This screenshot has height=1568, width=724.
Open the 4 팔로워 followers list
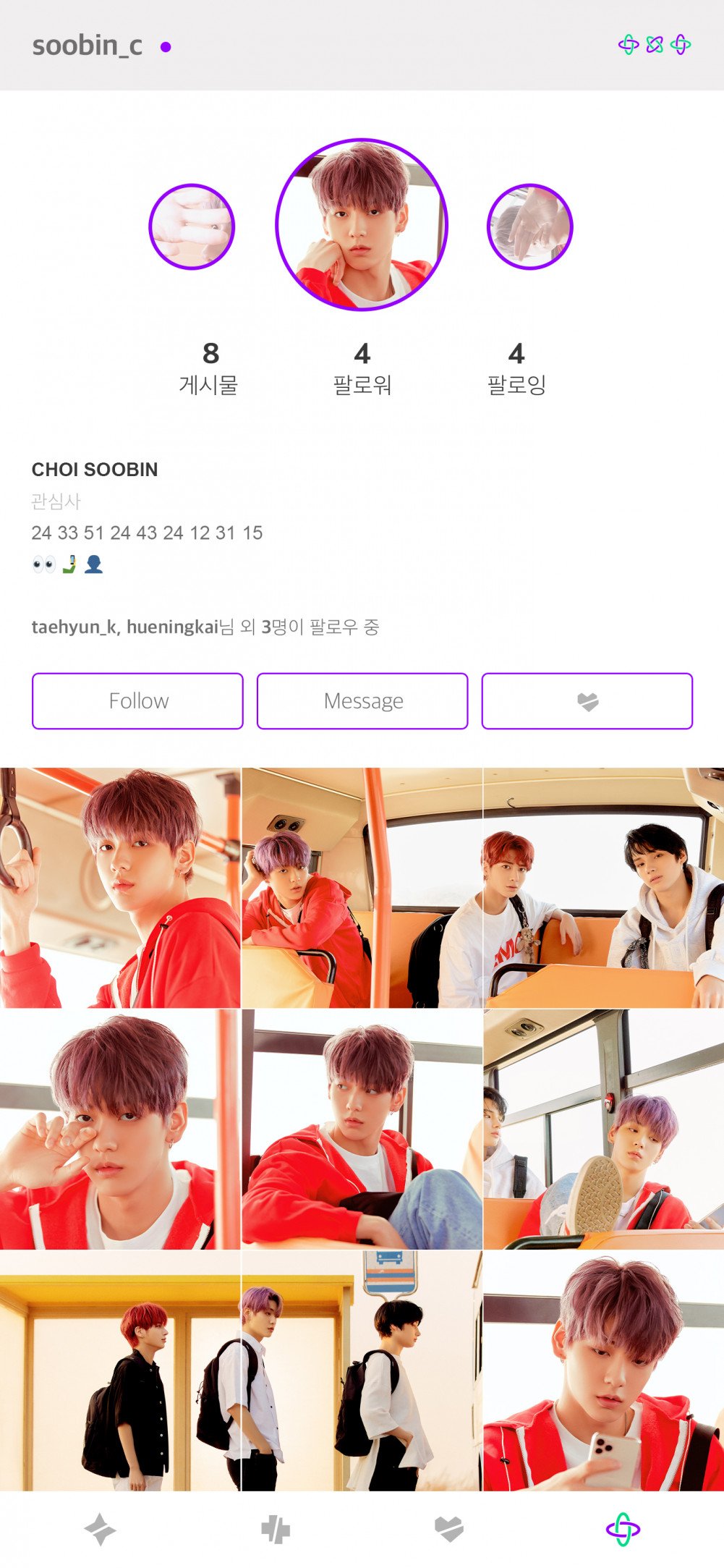[362, 368]
